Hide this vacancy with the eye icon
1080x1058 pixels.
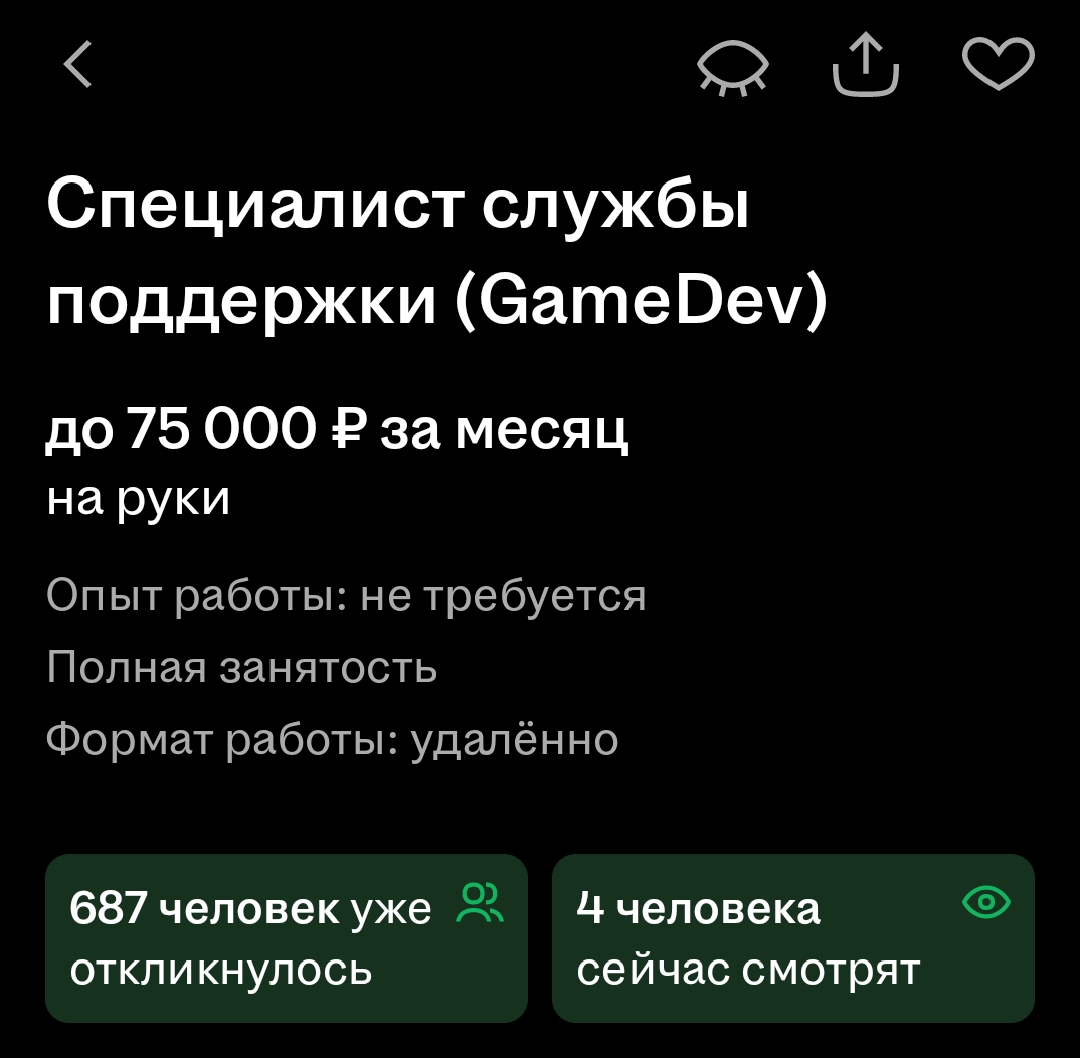(x=733, y=69)
